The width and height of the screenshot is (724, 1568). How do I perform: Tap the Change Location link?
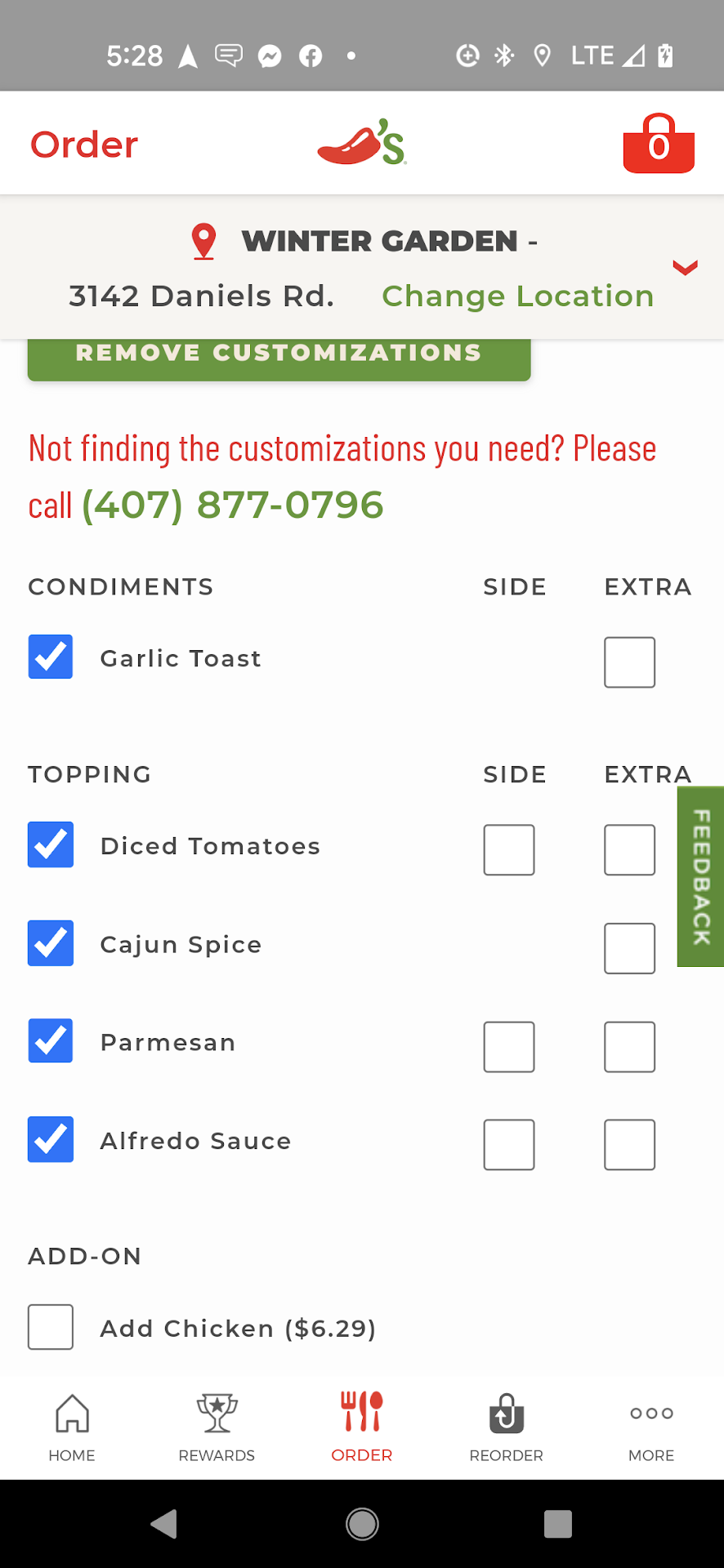point(517,296)
